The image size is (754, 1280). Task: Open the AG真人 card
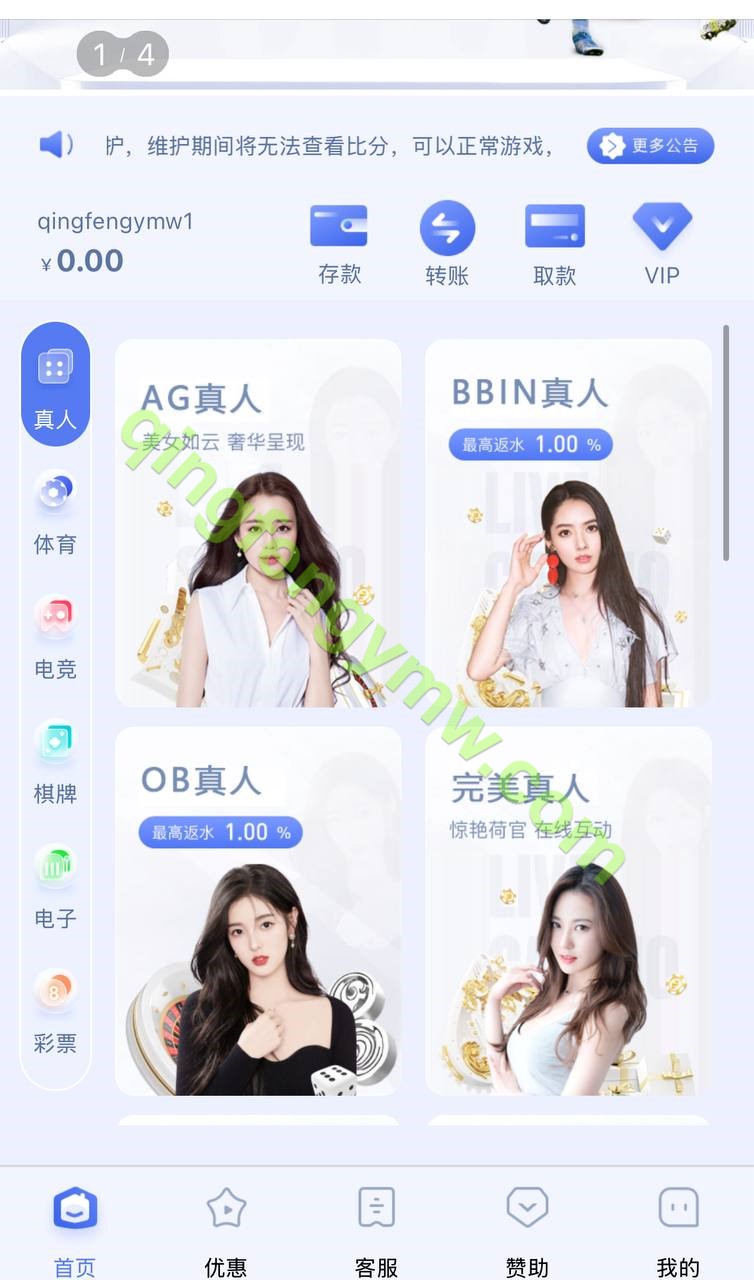(x=258, y=523)
